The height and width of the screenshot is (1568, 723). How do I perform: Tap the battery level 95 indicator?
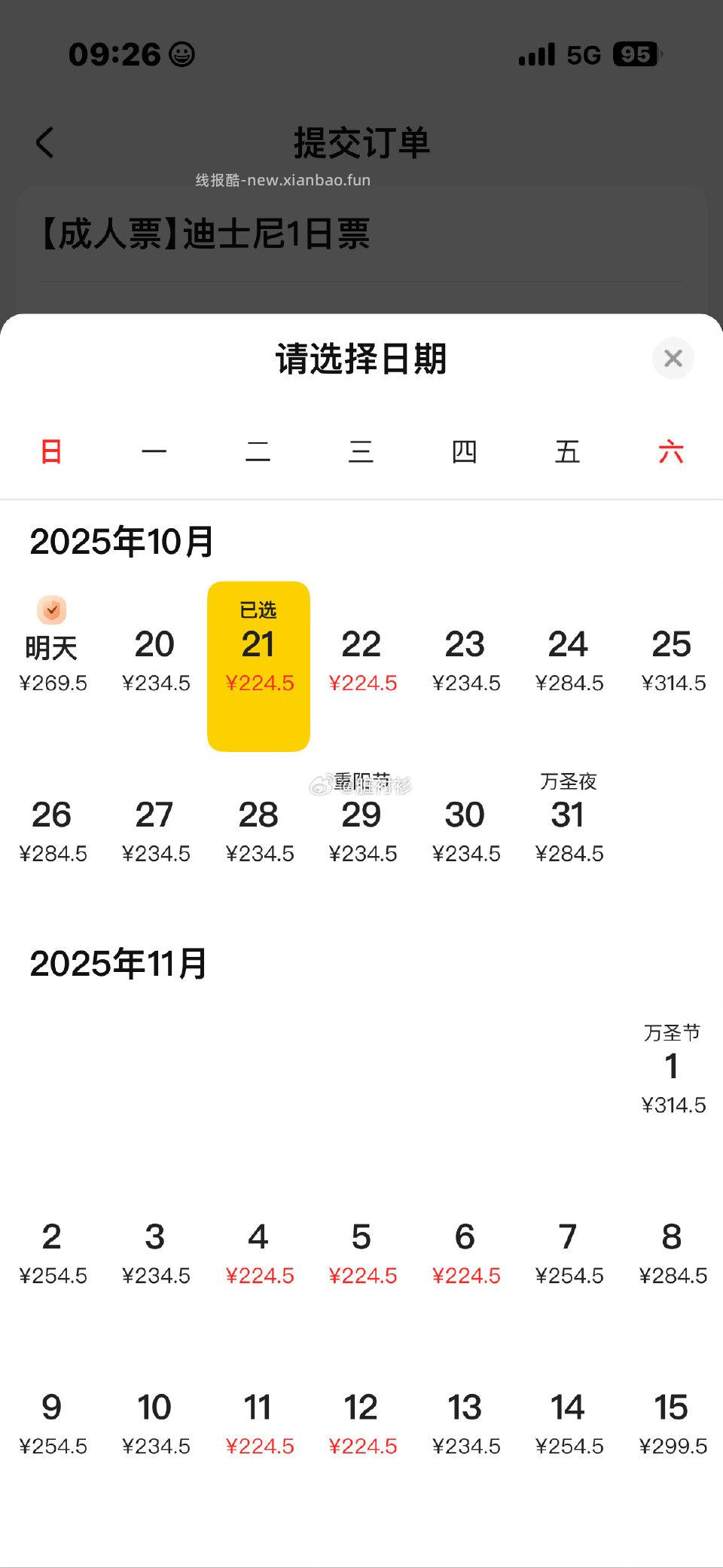635,55
